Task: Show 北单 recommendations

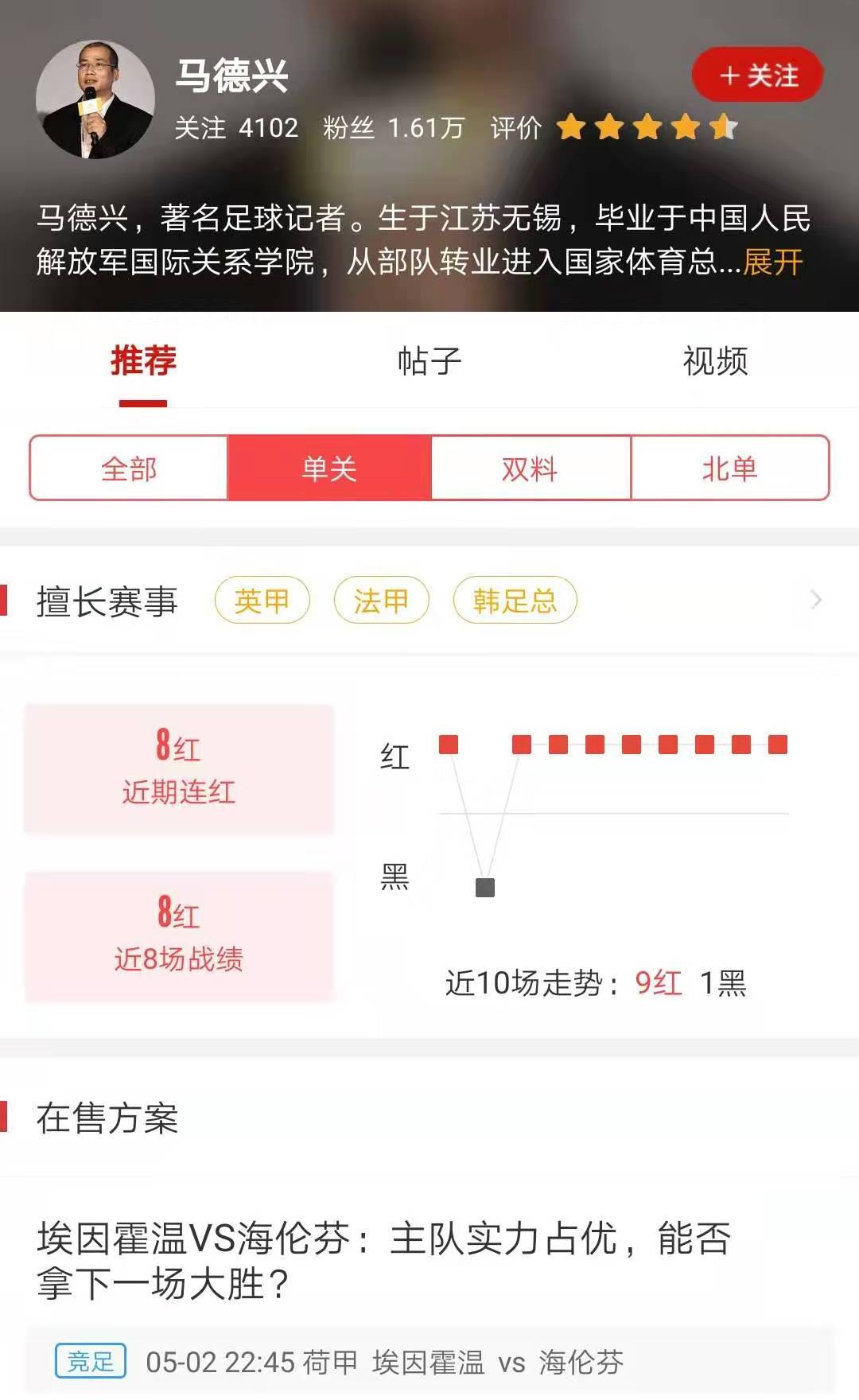Action: click(729, 469)
